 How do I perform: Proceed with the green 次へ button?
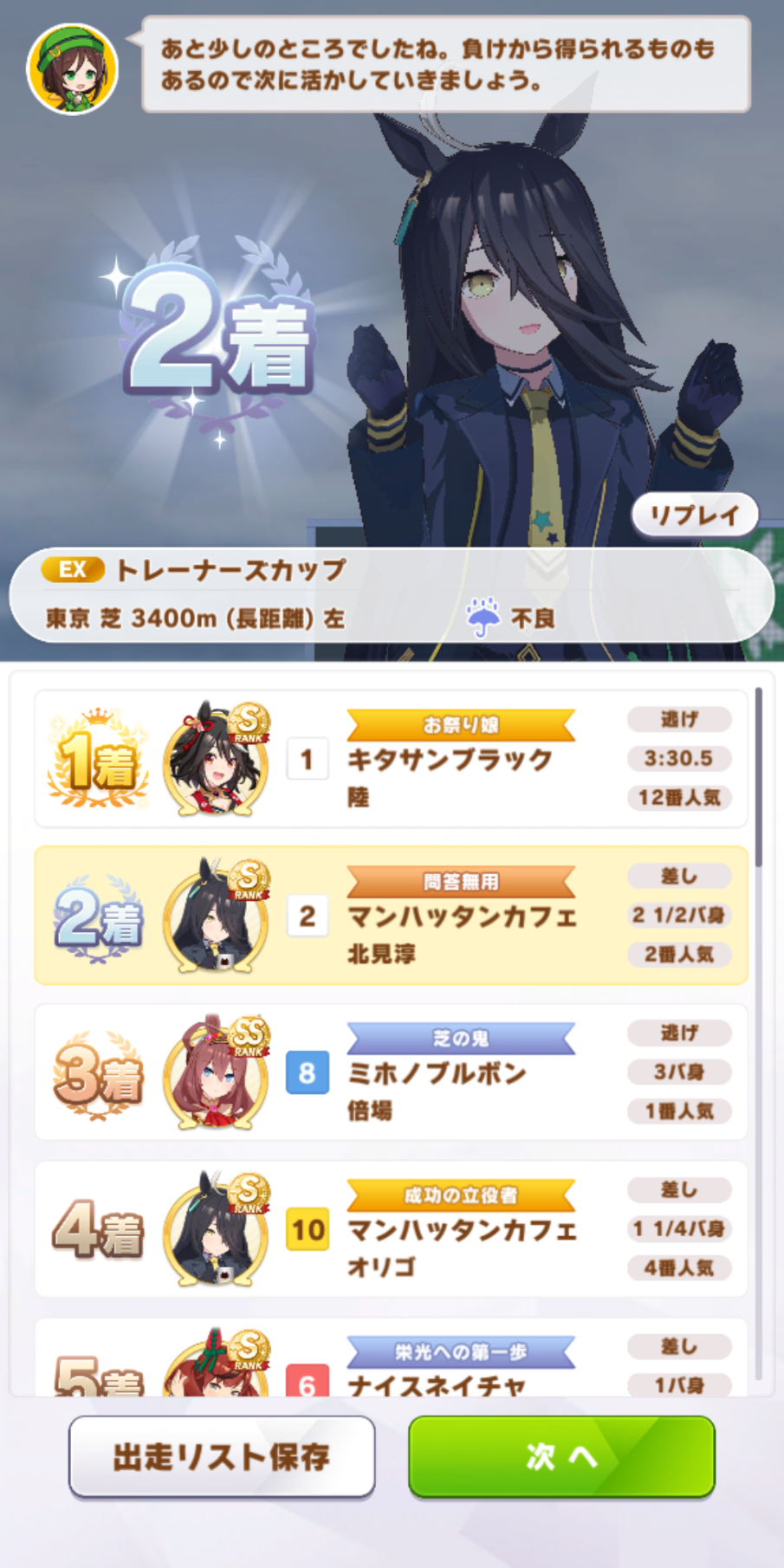coord(561,1456)
